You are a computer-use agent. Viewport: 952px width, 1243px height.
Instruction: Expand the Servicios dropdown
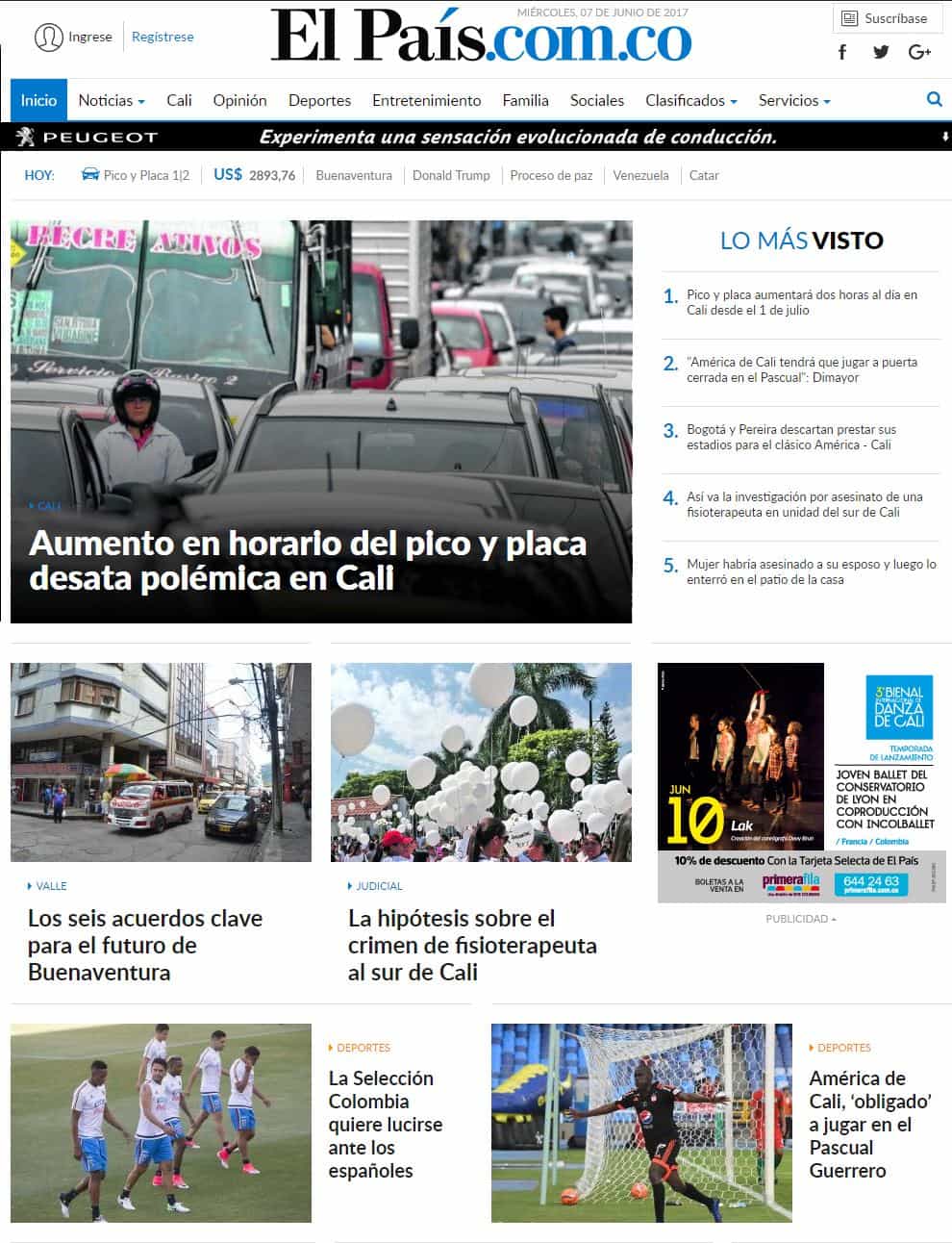pyautogui.click(x=793, y=100)
